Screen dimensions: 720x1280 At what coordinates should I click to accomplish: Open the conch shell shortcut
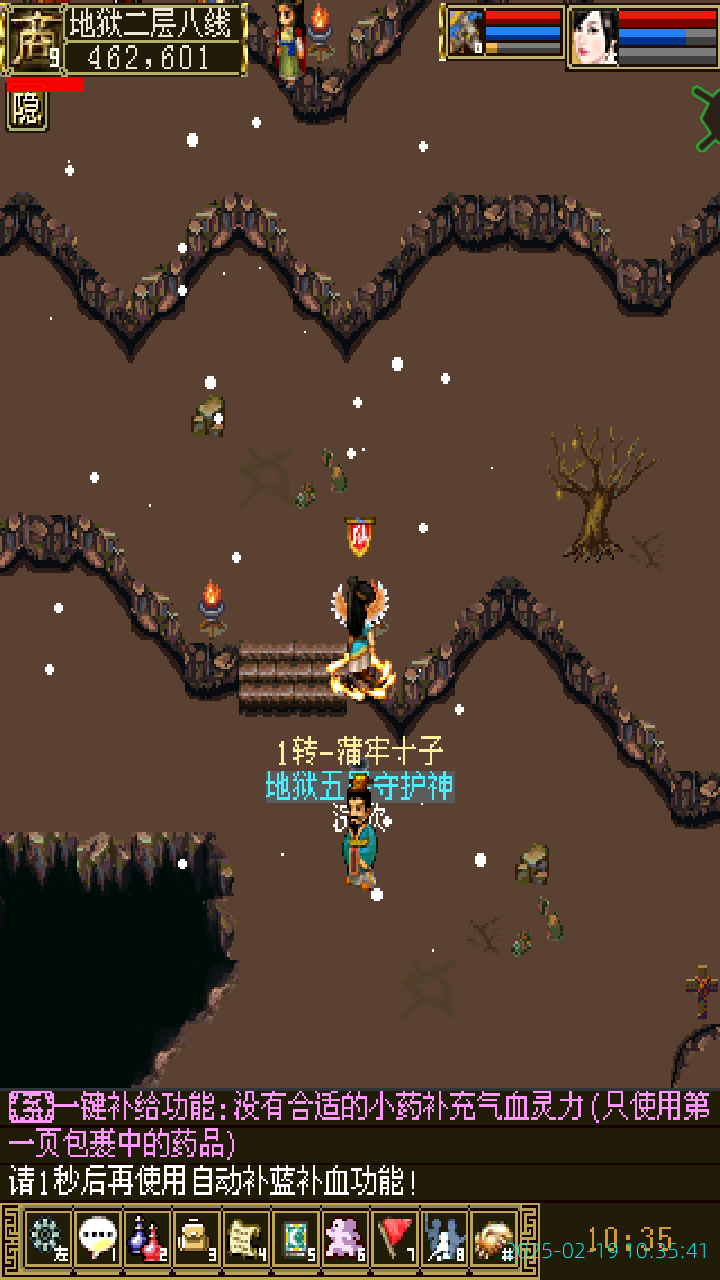pos(494,1238)
